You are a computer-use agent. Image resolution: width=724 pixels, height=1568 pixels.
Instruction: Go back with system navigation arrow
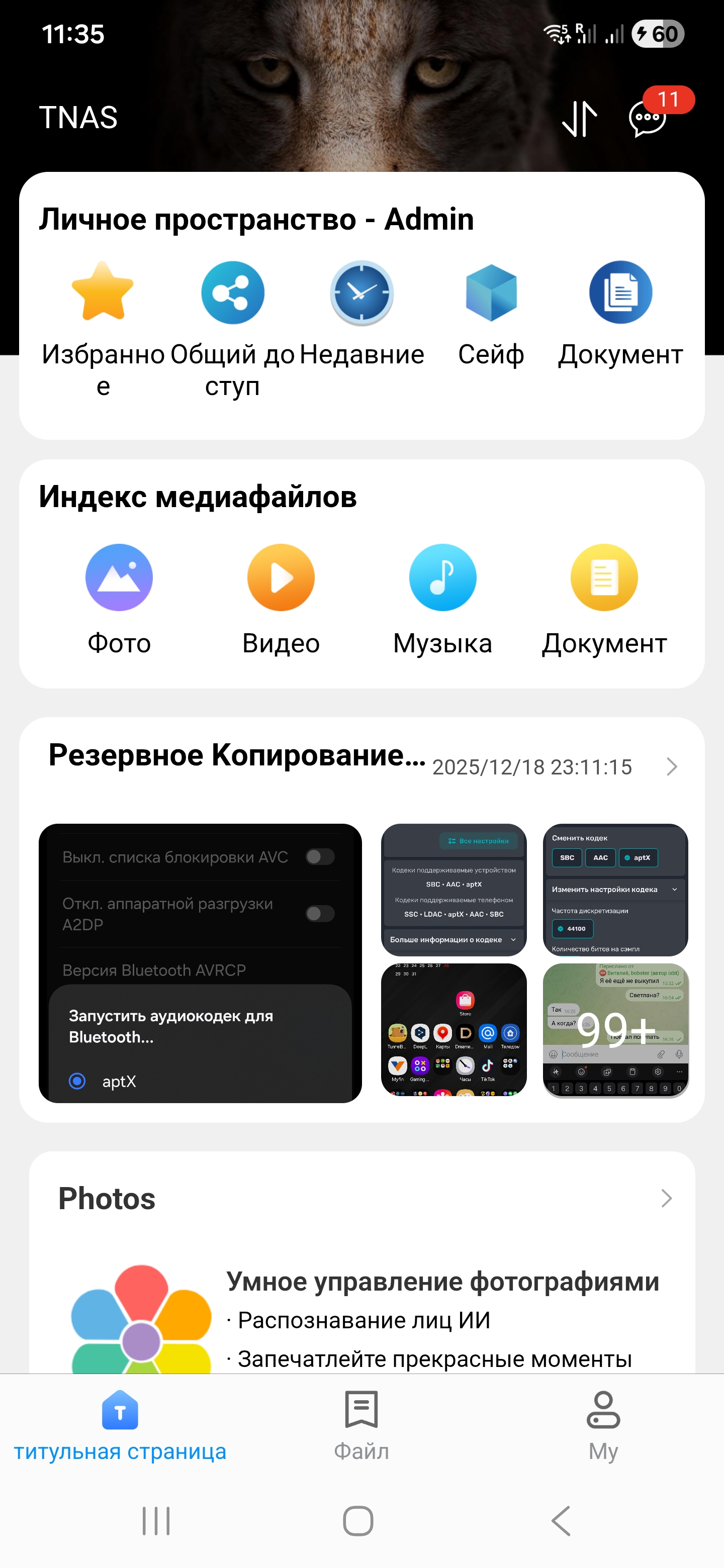(x=561, y=1521)
